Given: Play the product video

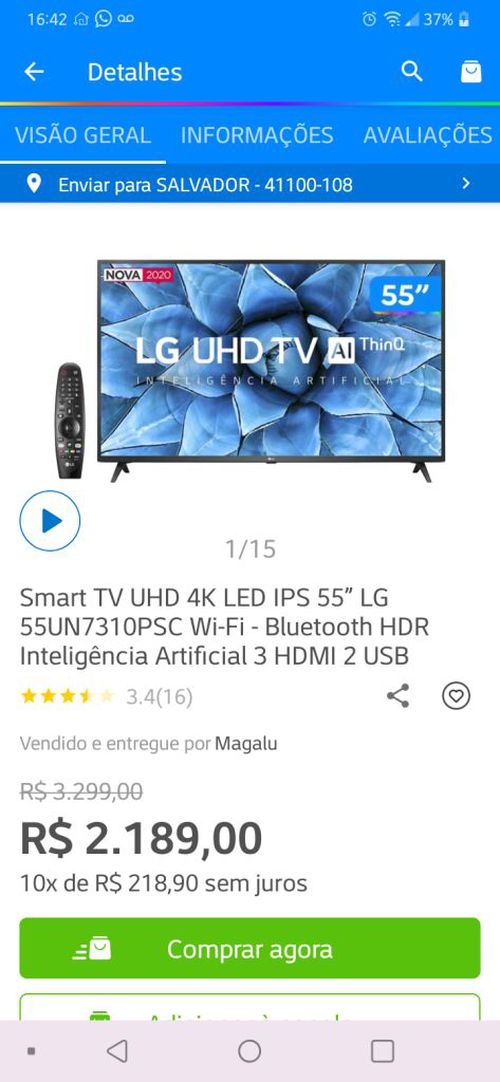Looking at the screenshot, I should (50, 521).
